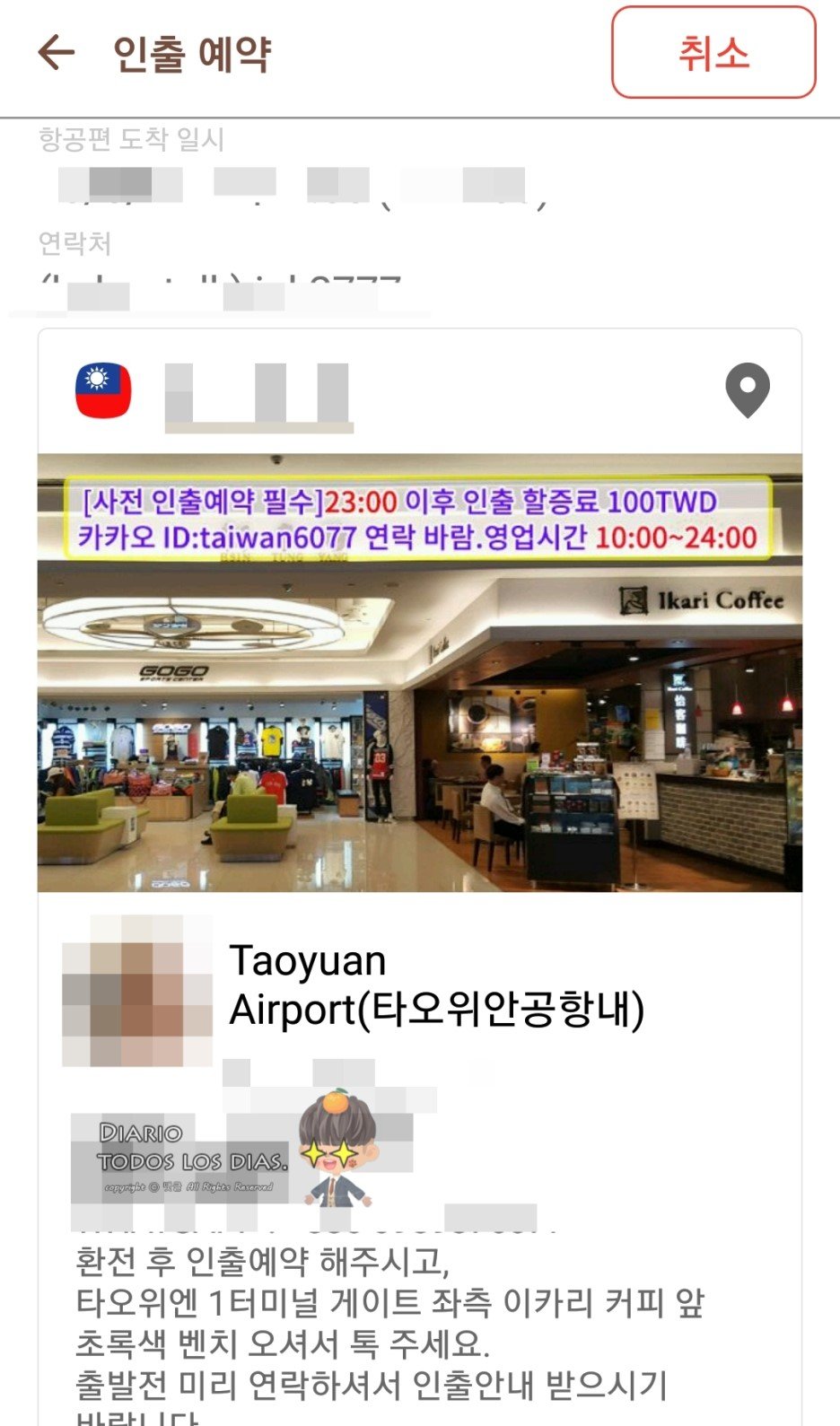Tap the back arrow to exit 인출 예약
This screenshot has width=840, height=1426.
tap(56, 54)
